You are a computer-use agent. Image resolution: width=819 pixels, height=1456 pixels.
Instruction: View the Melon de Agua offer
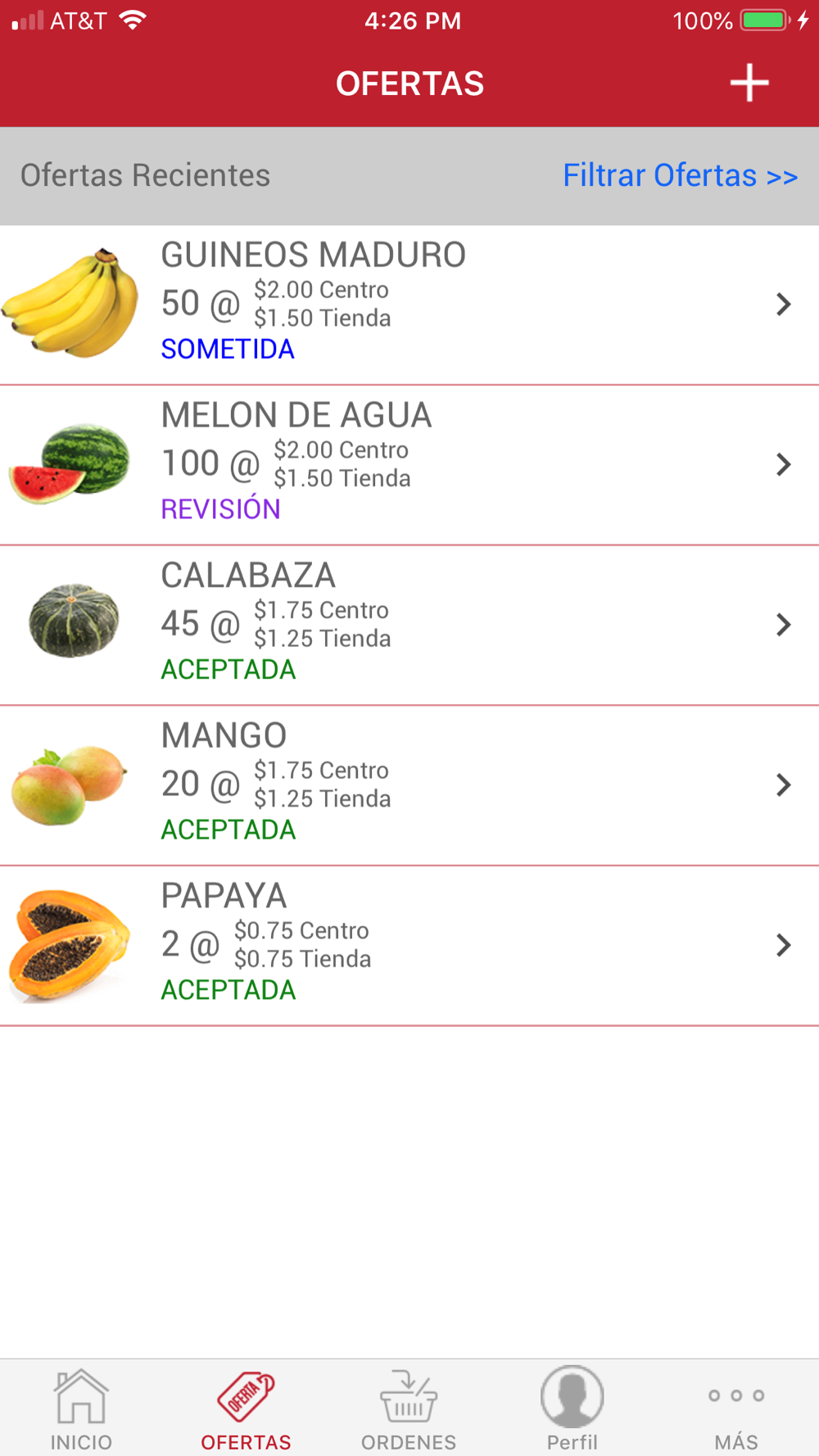coord(409,464)
